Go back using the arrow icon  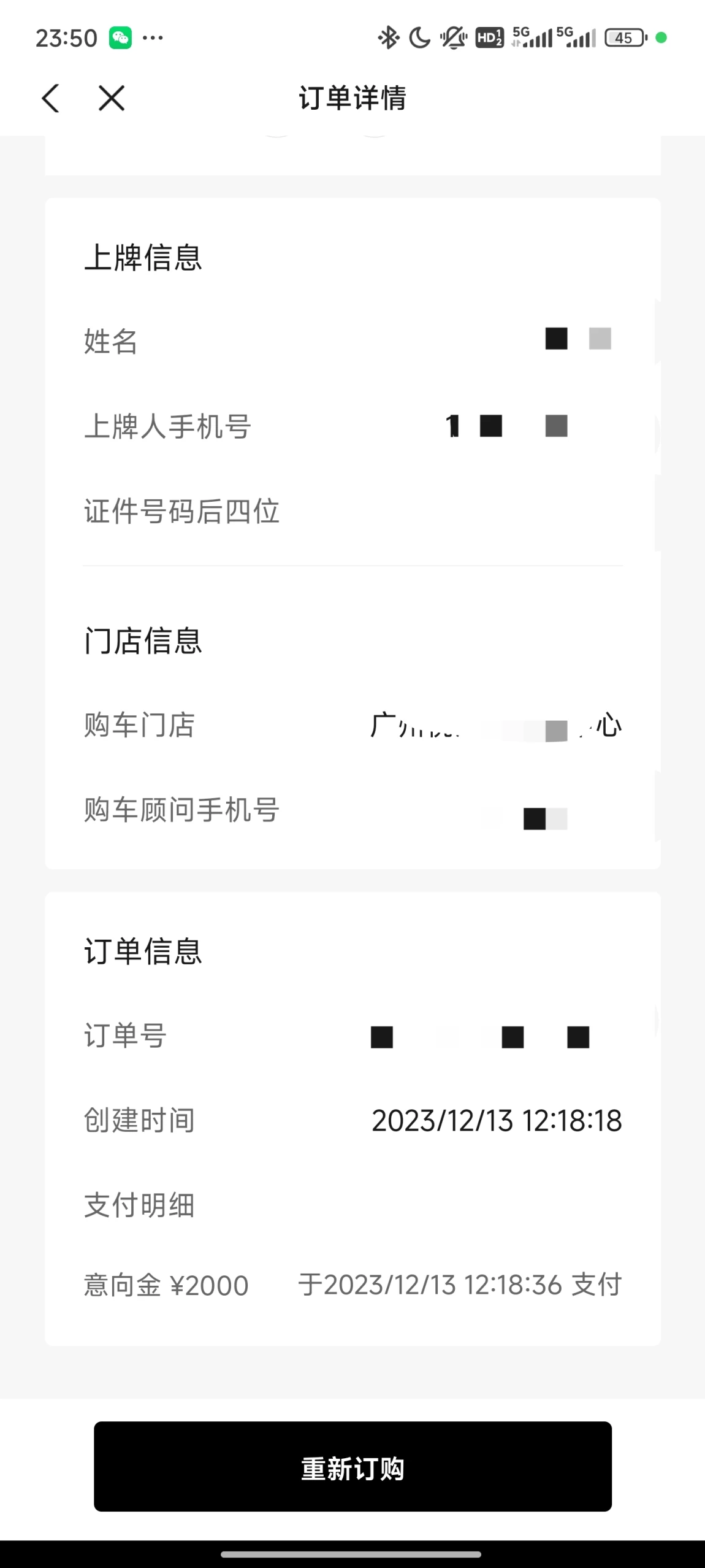coord(51,98)
